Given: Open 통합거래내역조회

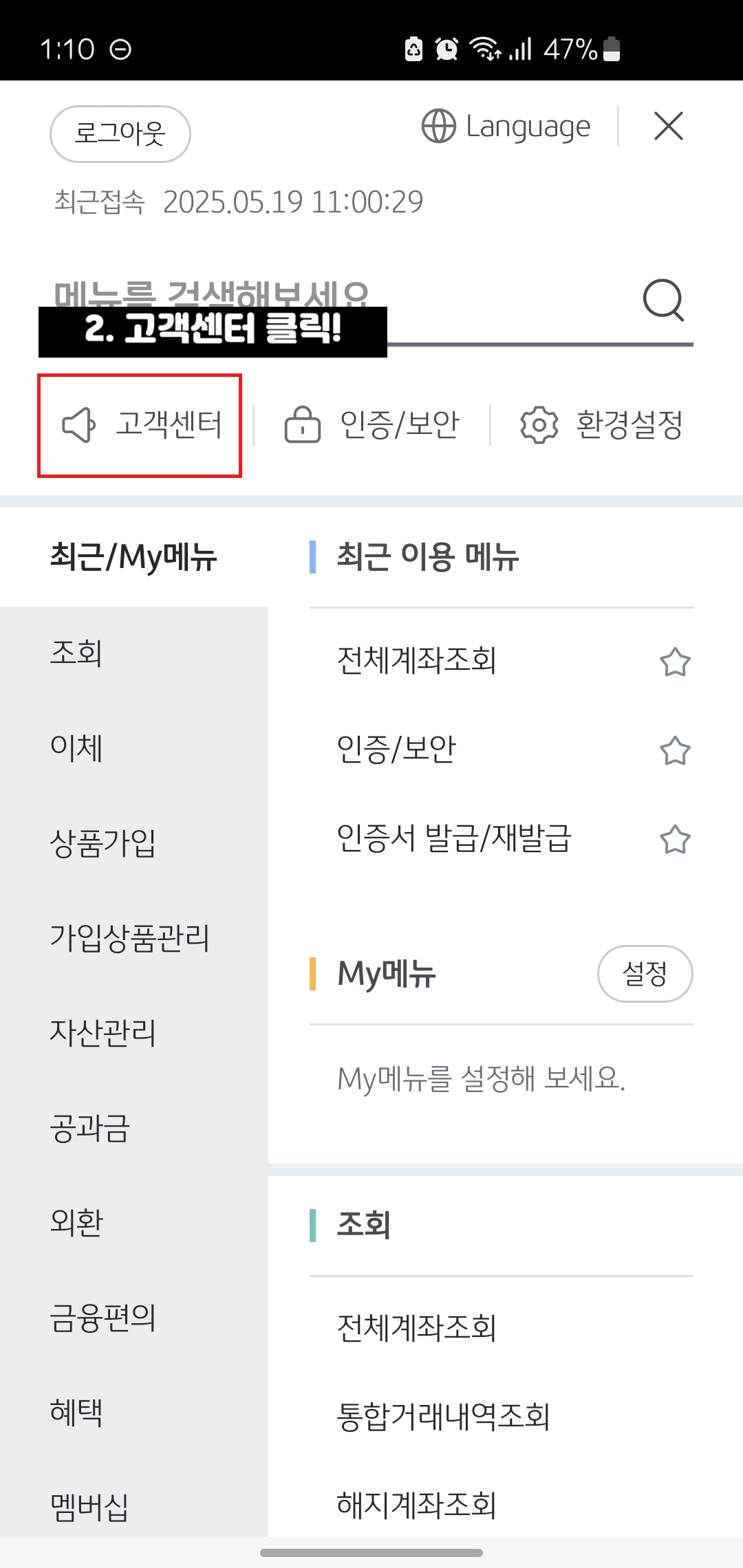Looking at the screenshot, I should coord(444,1415).
